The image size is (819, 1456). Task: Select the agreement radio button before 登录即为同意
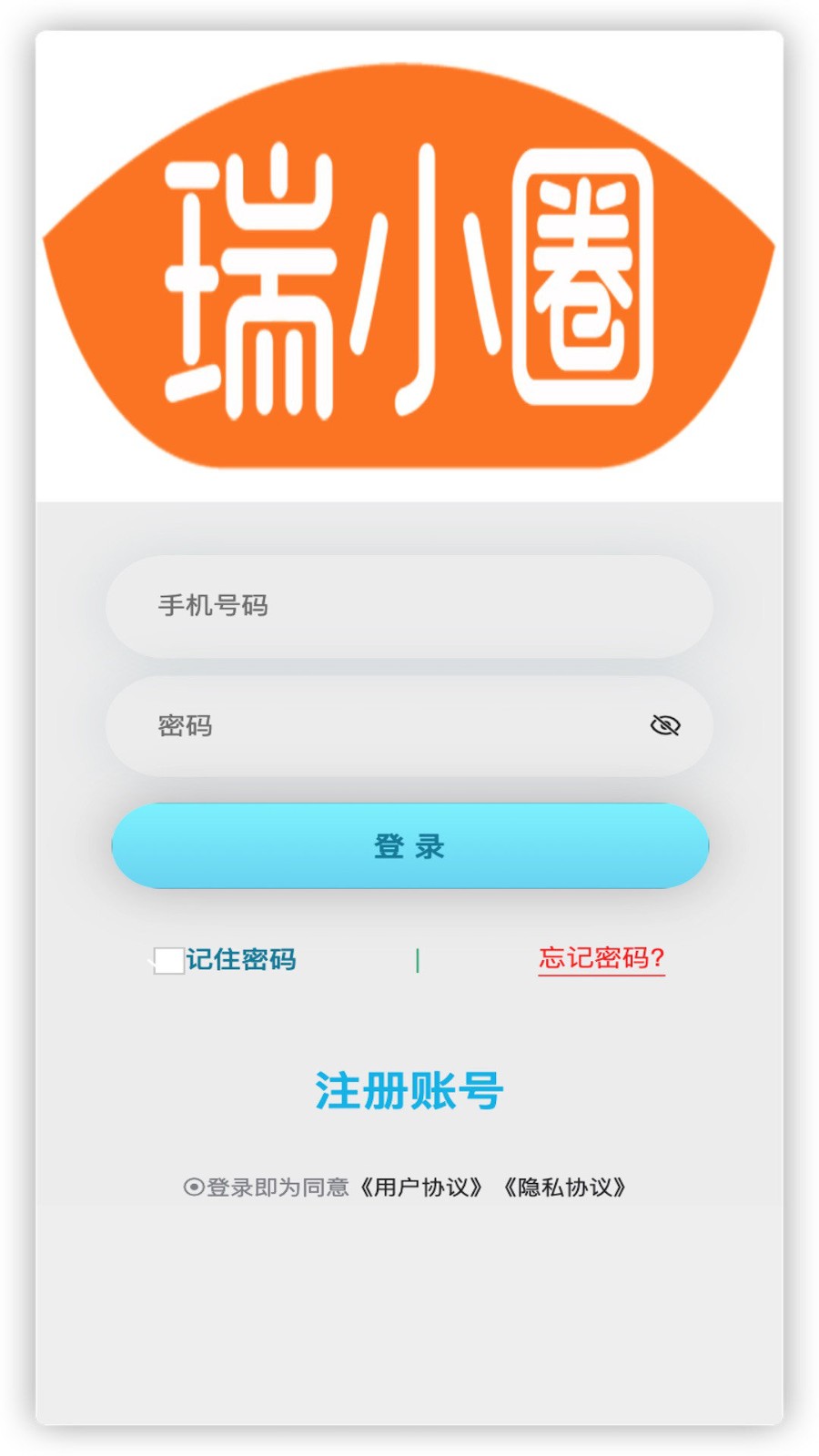click(193, 1187)
